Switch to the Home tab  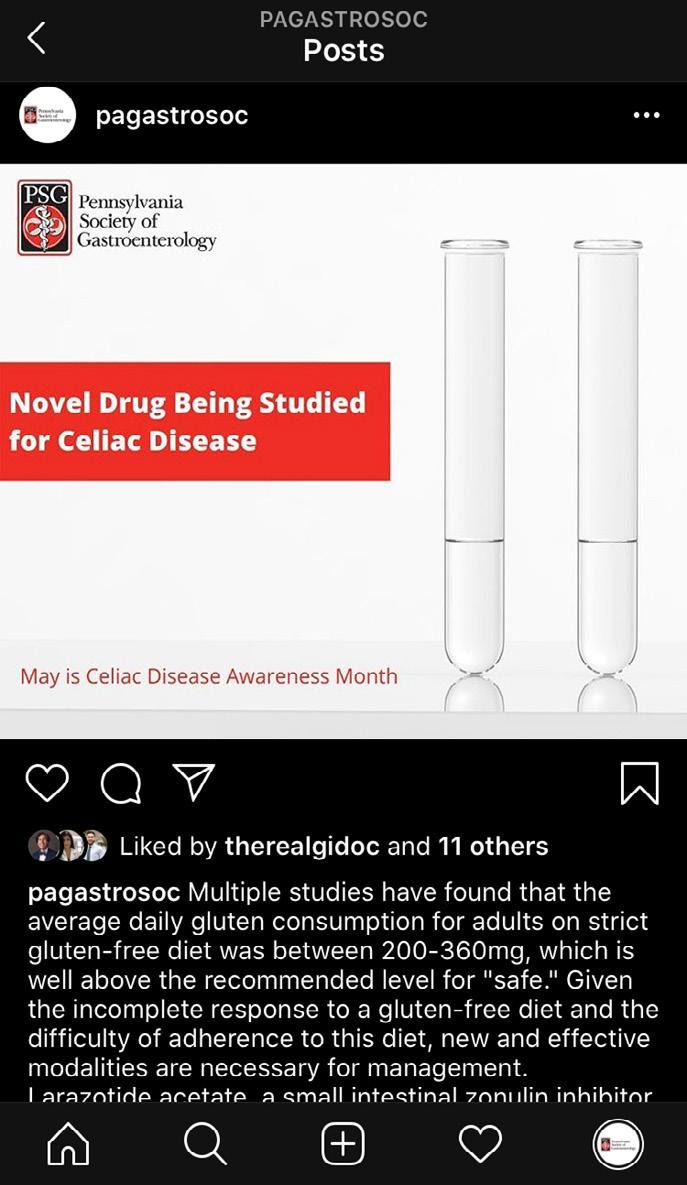[x=68, y=1143]
